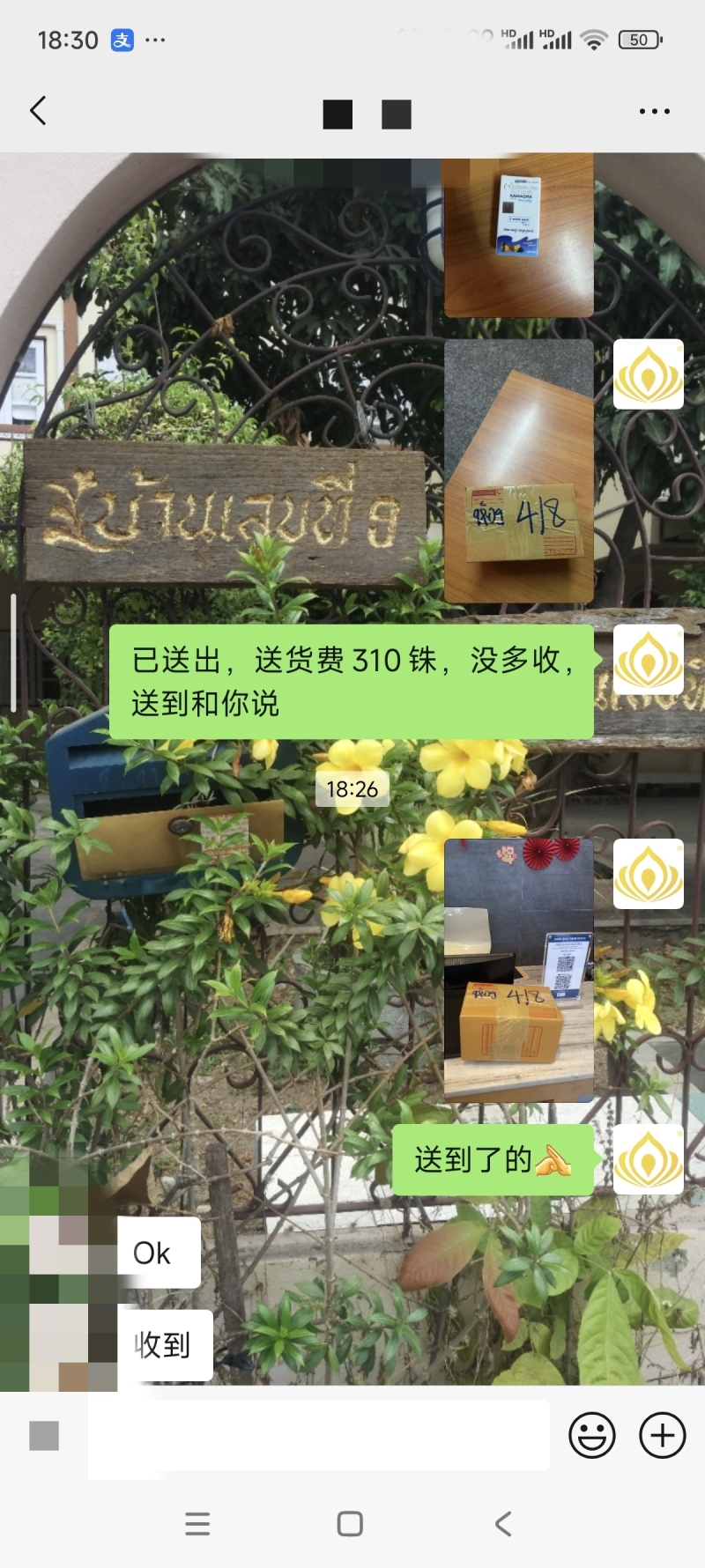The image size is (705, 1568).
Task: Open the small product box photo
Action: pyautogui.click(x=518, y=235)
